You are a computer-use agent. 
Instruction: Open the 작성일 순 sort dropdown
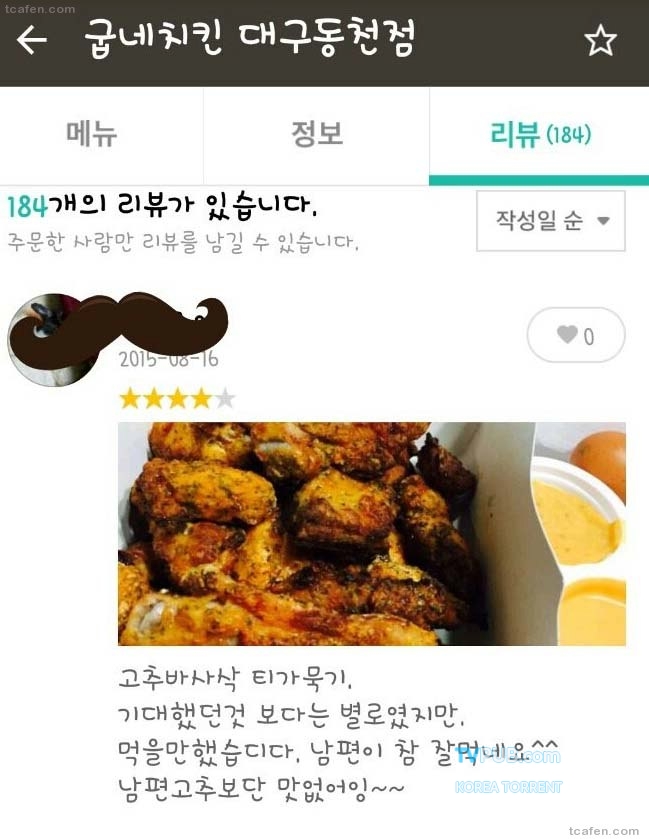(551, 221)
